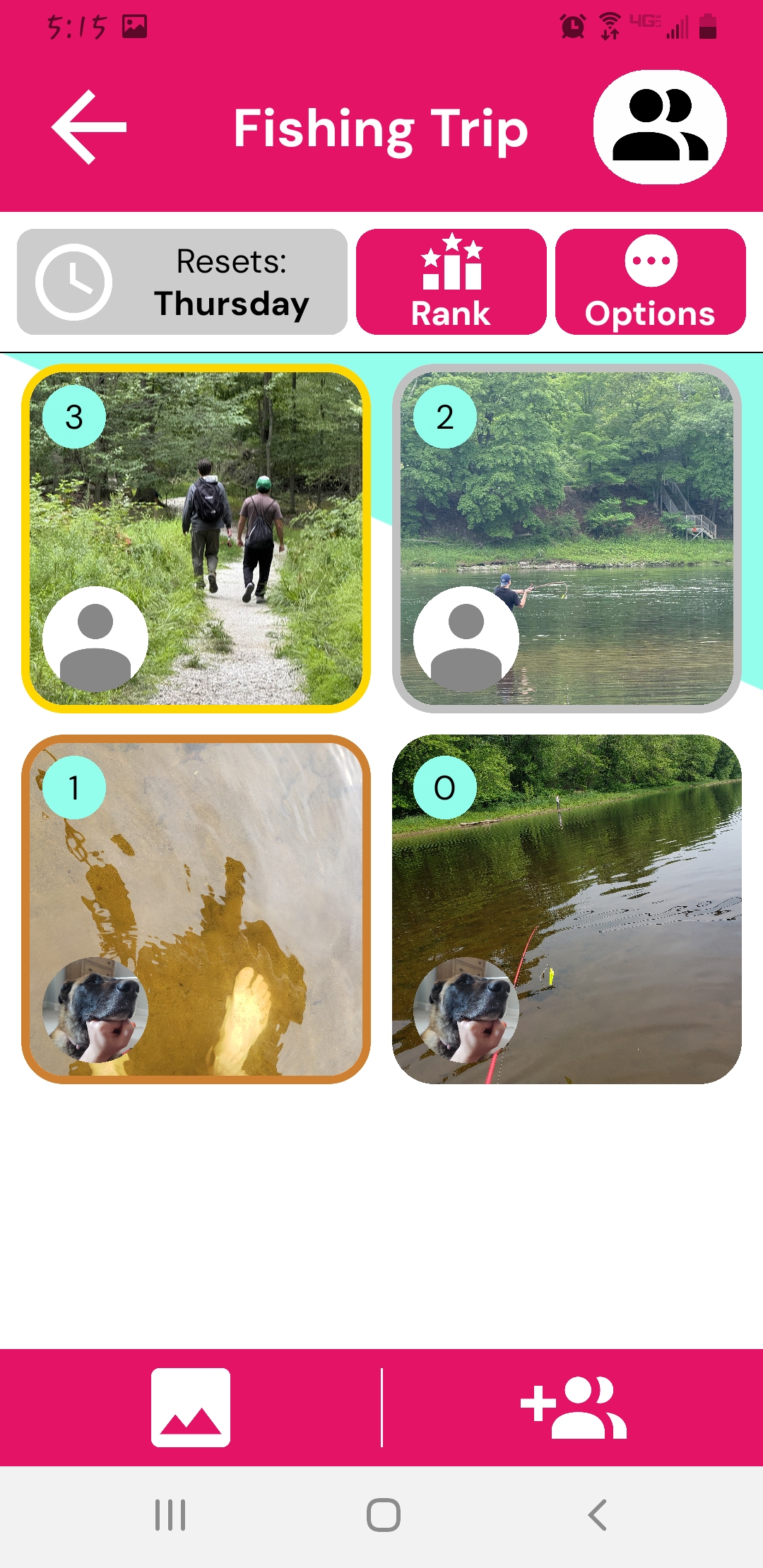This screenshot has height=1568, width=763.
Task: Go back using the header arrow
Action: point(89,127)
